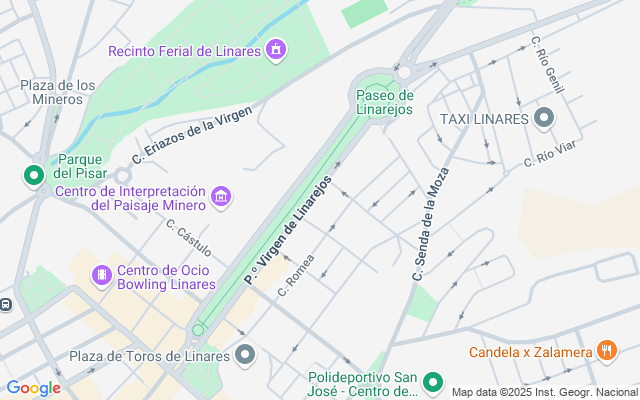Open the Google logo link
Image resolution: width=640 pixels, height=400 pixels.
(x=33, y=388)
